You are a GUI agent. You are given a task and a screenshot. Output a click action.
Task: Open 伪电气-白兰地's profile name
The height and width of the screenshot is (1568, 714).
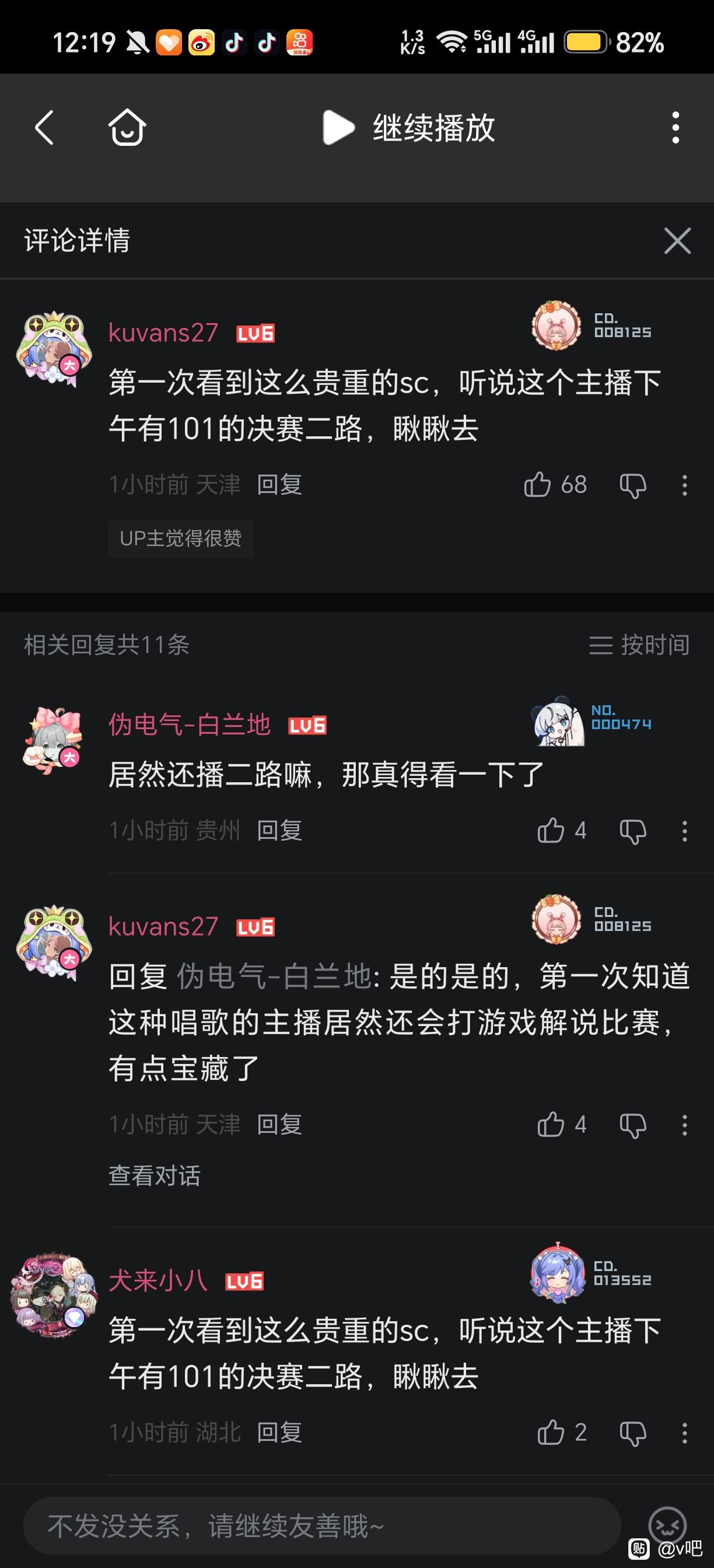[x=190, y=725]
